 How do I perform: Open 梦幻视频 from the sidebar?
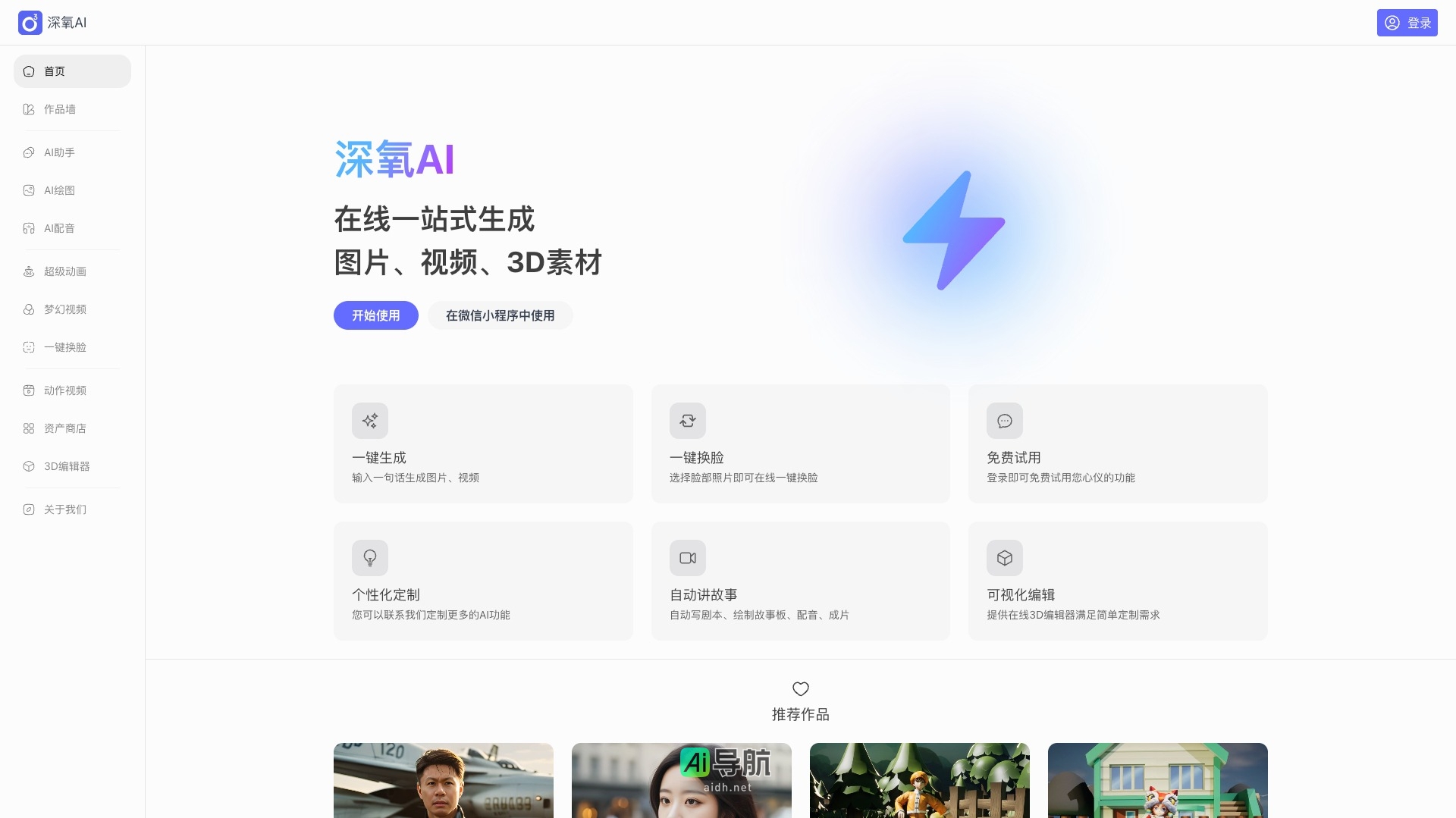tap(72, 309)
